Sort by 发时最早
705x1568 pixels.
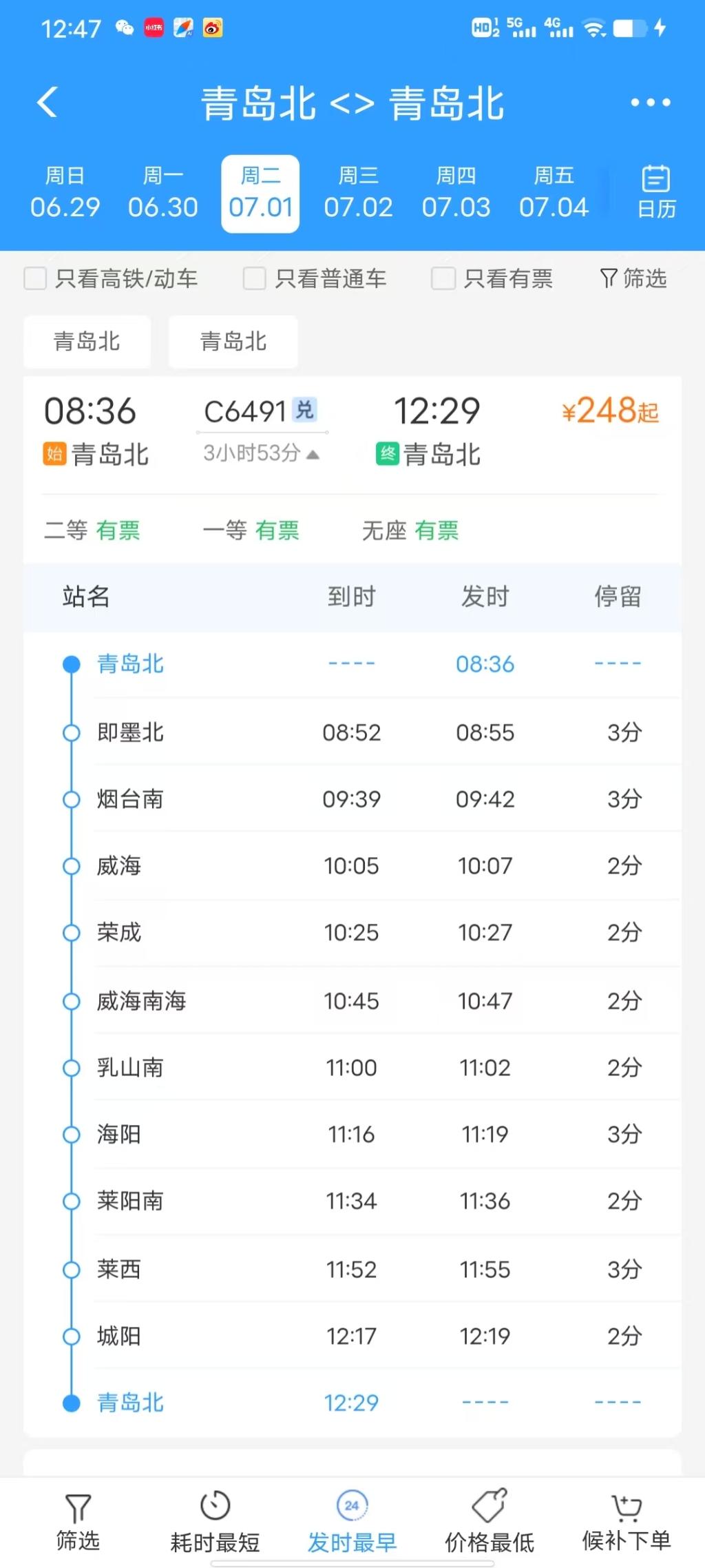(x=352, y=1523)
